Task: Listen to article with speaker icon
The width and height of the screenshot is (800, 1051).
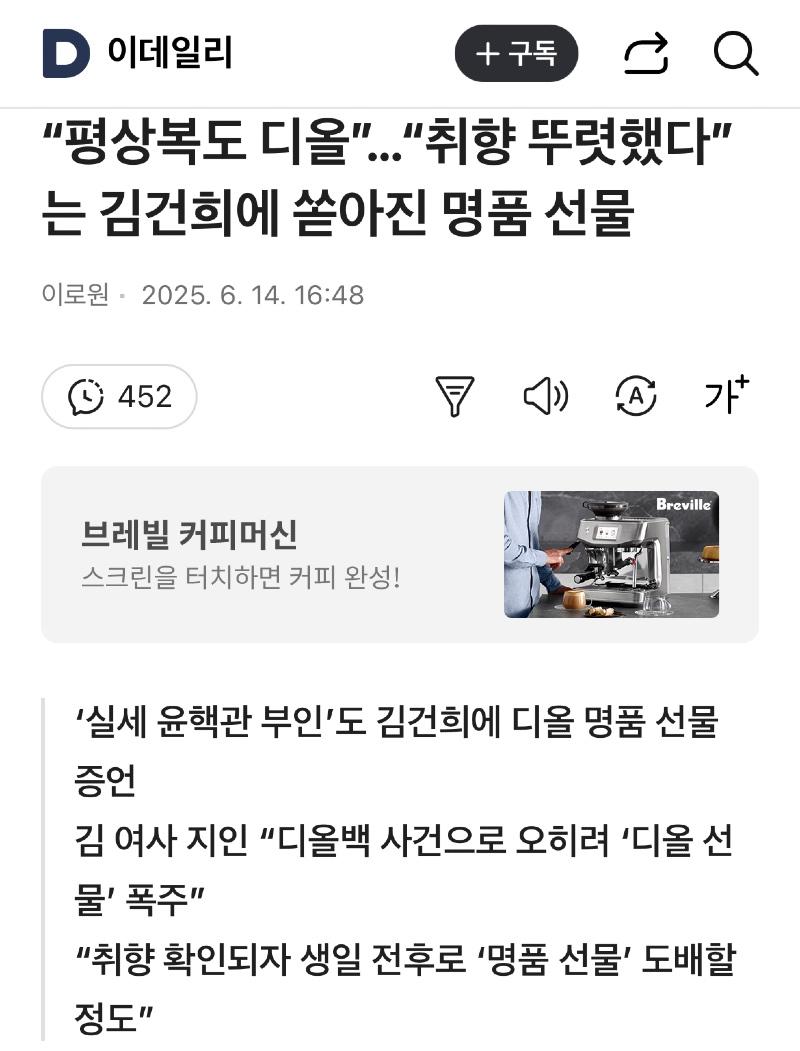Action: click(545, 397)
